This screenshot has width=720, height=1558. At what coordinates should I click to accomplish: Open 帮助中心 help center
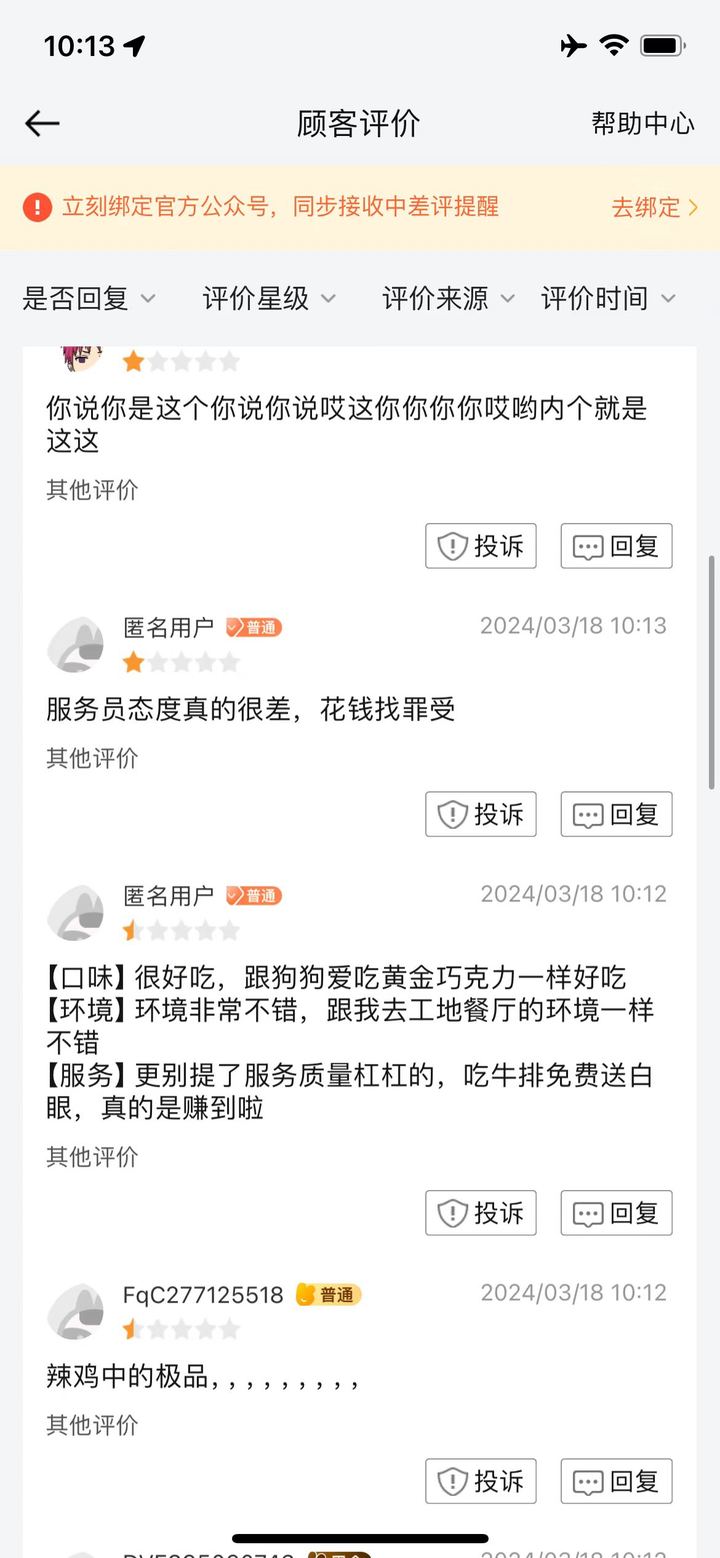642,123
